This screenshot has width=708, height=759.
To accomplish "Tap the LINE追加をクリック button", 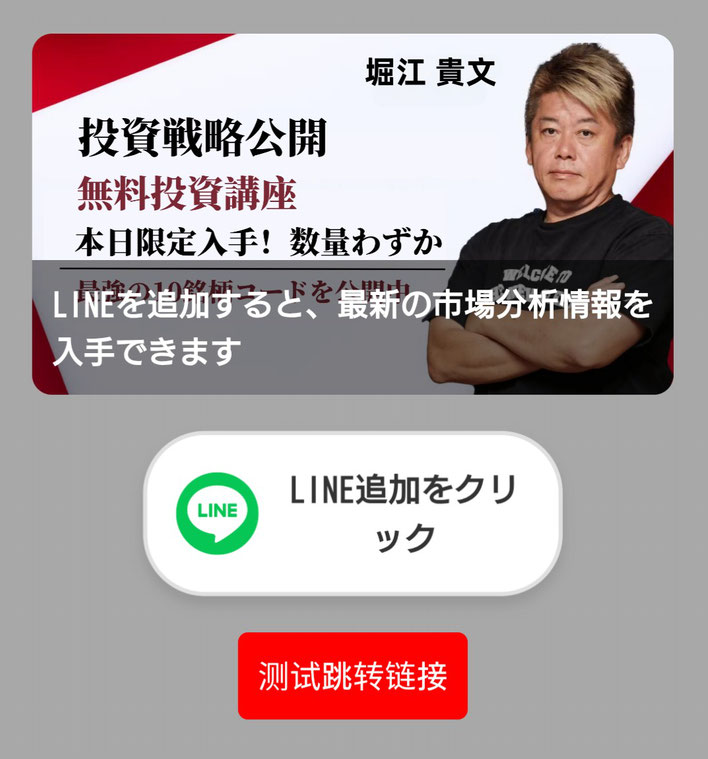I will 352,514.
